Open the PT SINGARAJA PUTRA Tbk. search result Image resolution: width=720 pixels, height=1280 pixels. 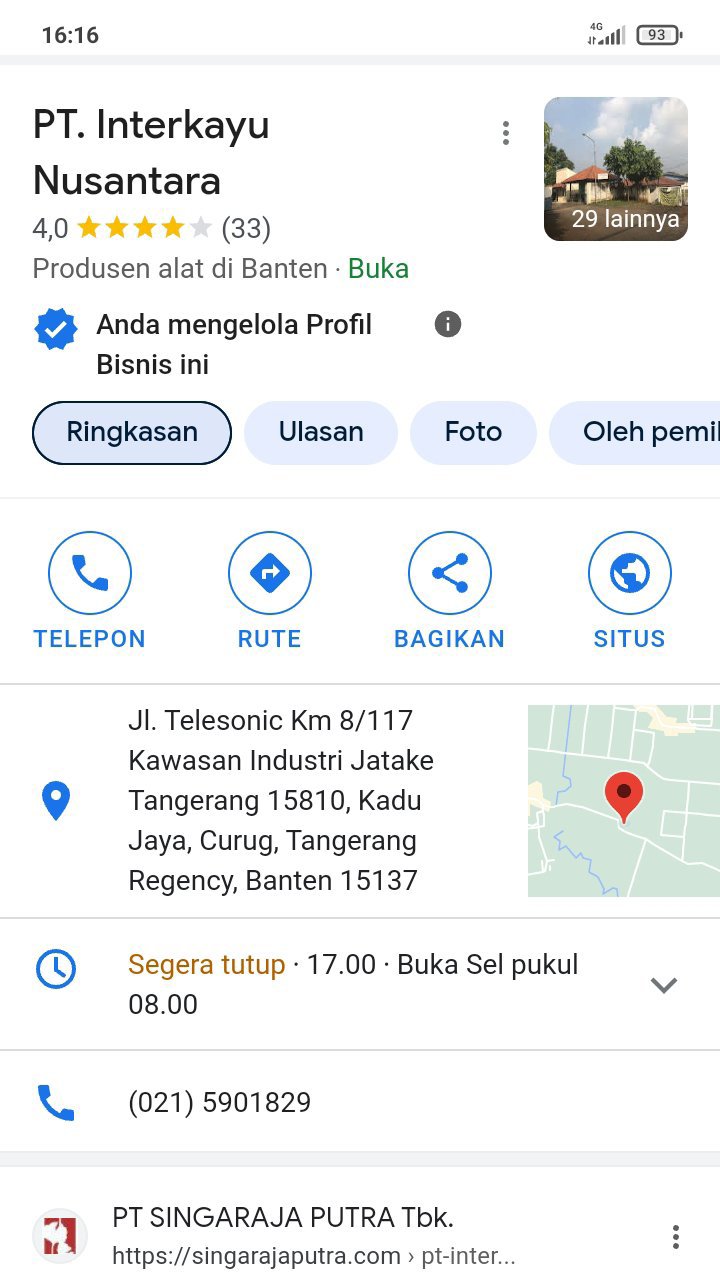(x=283, y=1218)
